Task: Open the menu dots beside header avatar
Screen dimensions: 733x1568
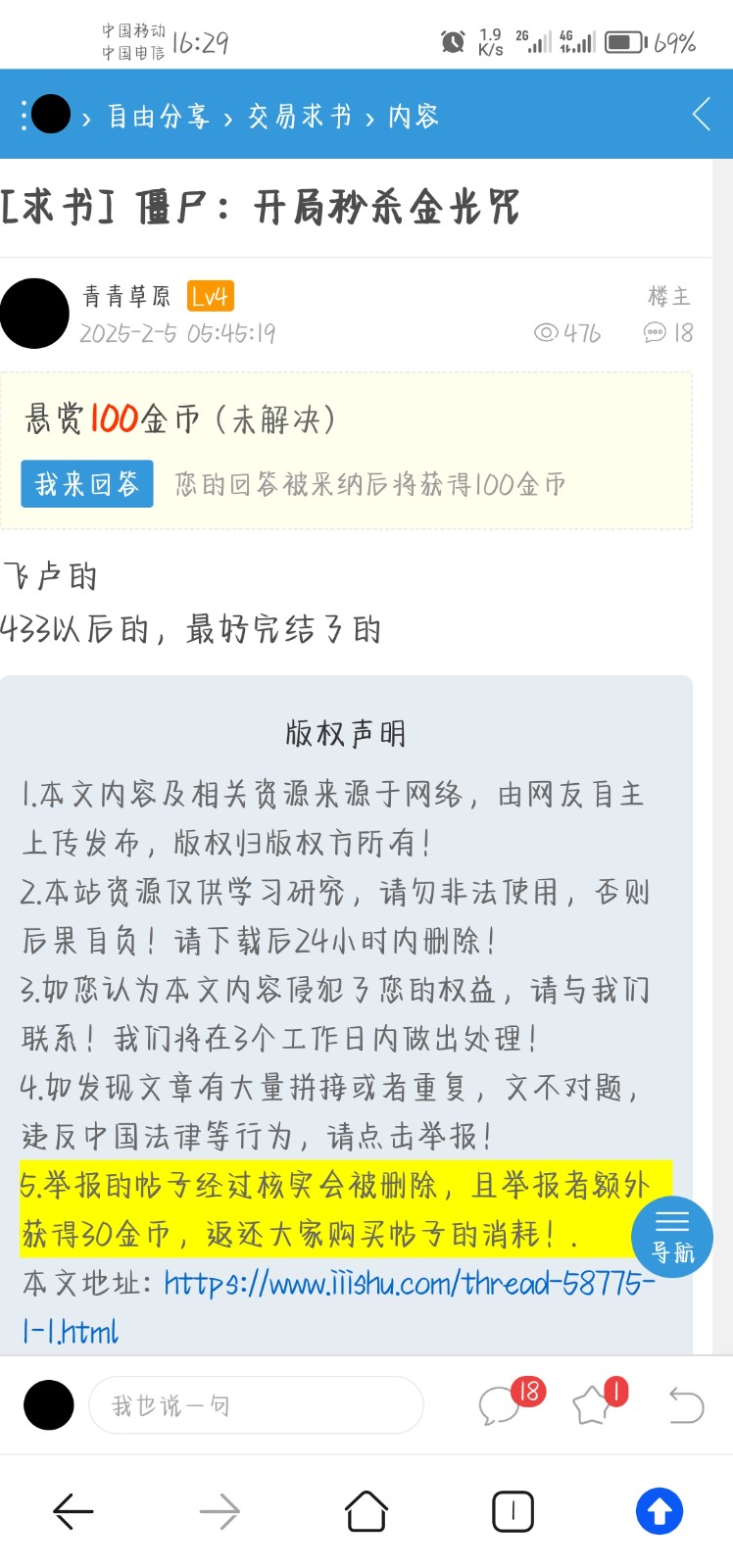Action: click(24, 116)
